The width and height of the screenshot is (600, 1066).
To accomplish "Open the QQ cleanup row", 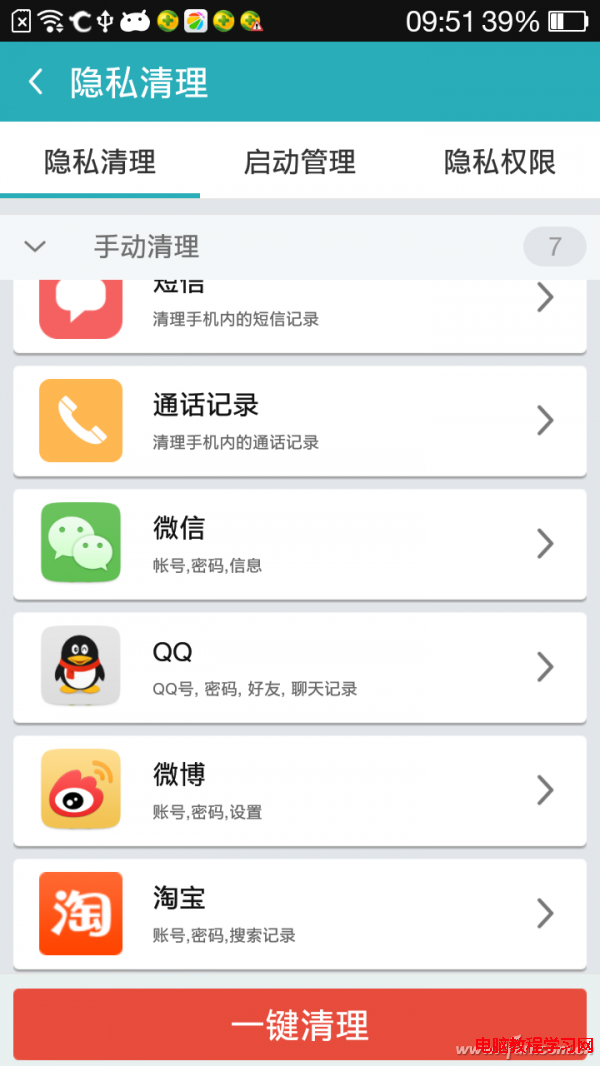I will tap(300, 666).
